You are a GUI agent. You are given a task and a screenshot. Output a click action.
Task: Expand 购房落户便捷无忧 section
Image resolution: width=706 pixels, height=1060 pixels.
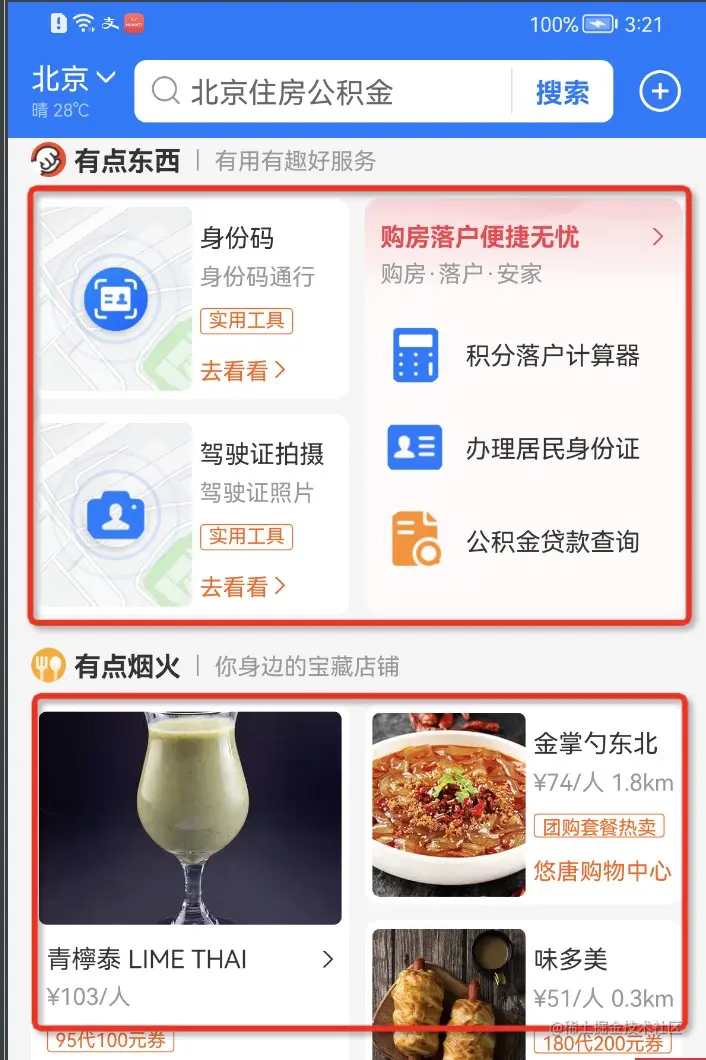click(522, 238)
